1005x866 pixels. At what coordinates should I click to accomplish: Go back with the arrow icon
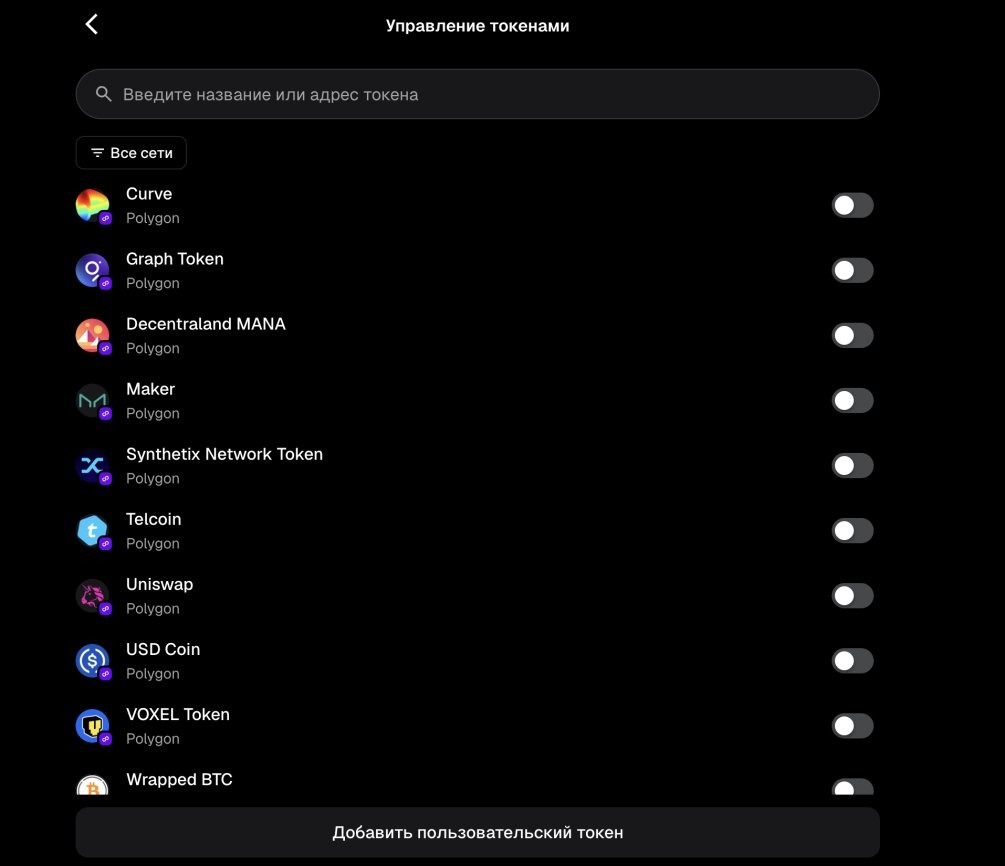(x=92, y=24)
